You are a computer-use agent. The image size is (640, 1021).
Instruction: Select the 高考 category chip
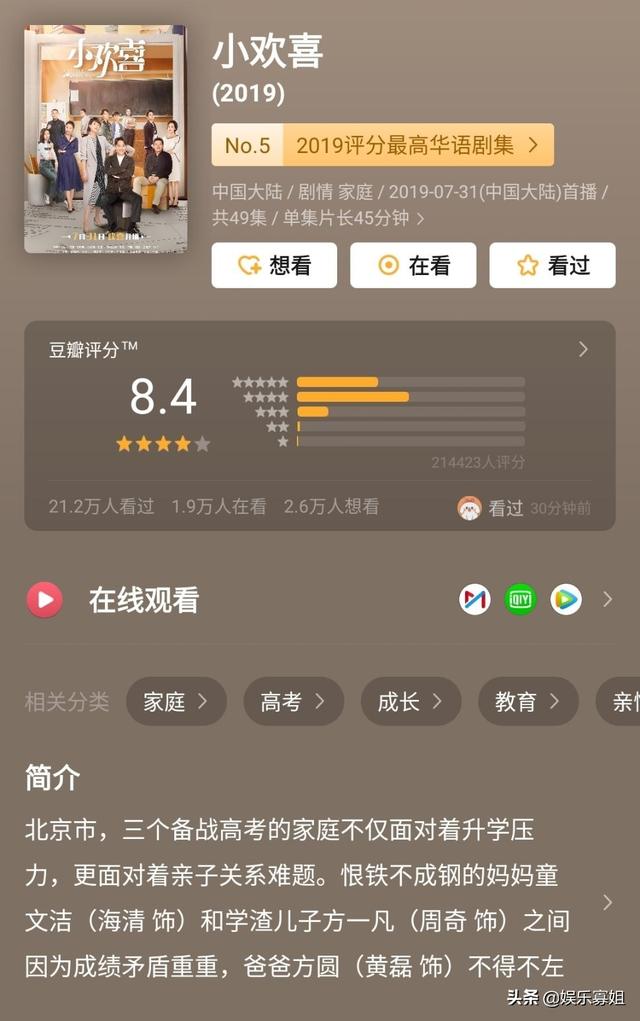pyautogui.click(x=293, y=702)
